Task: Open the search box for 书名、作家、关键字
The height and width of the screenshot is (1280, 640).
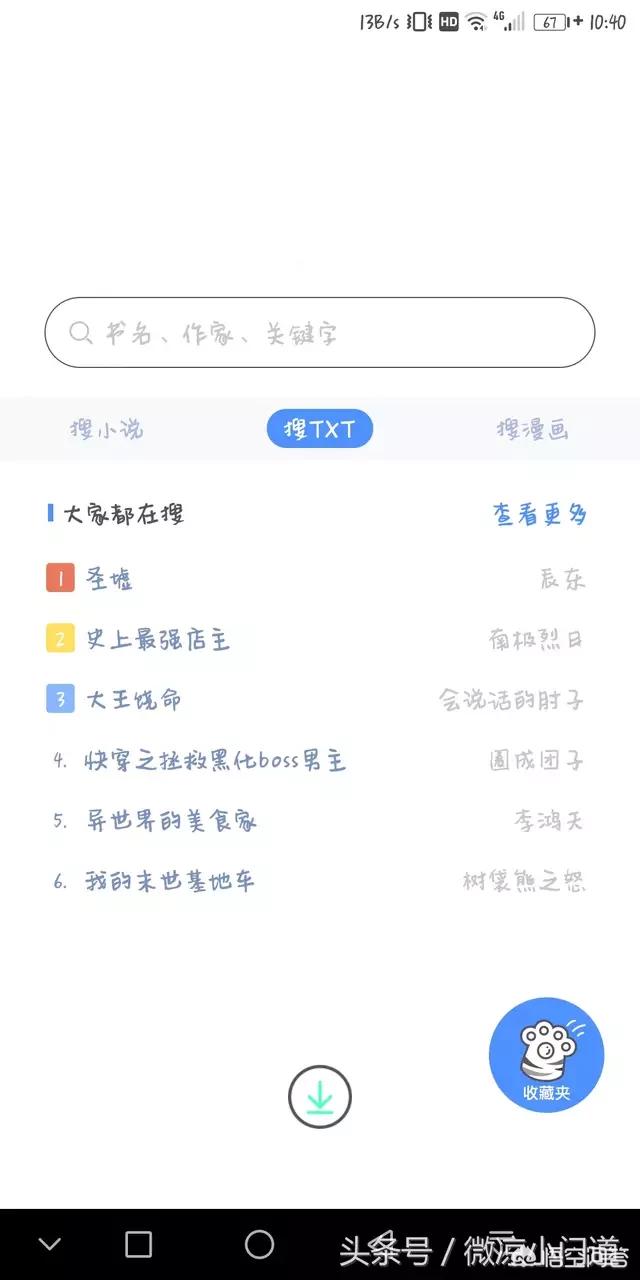Action: [x=320, y=333]
